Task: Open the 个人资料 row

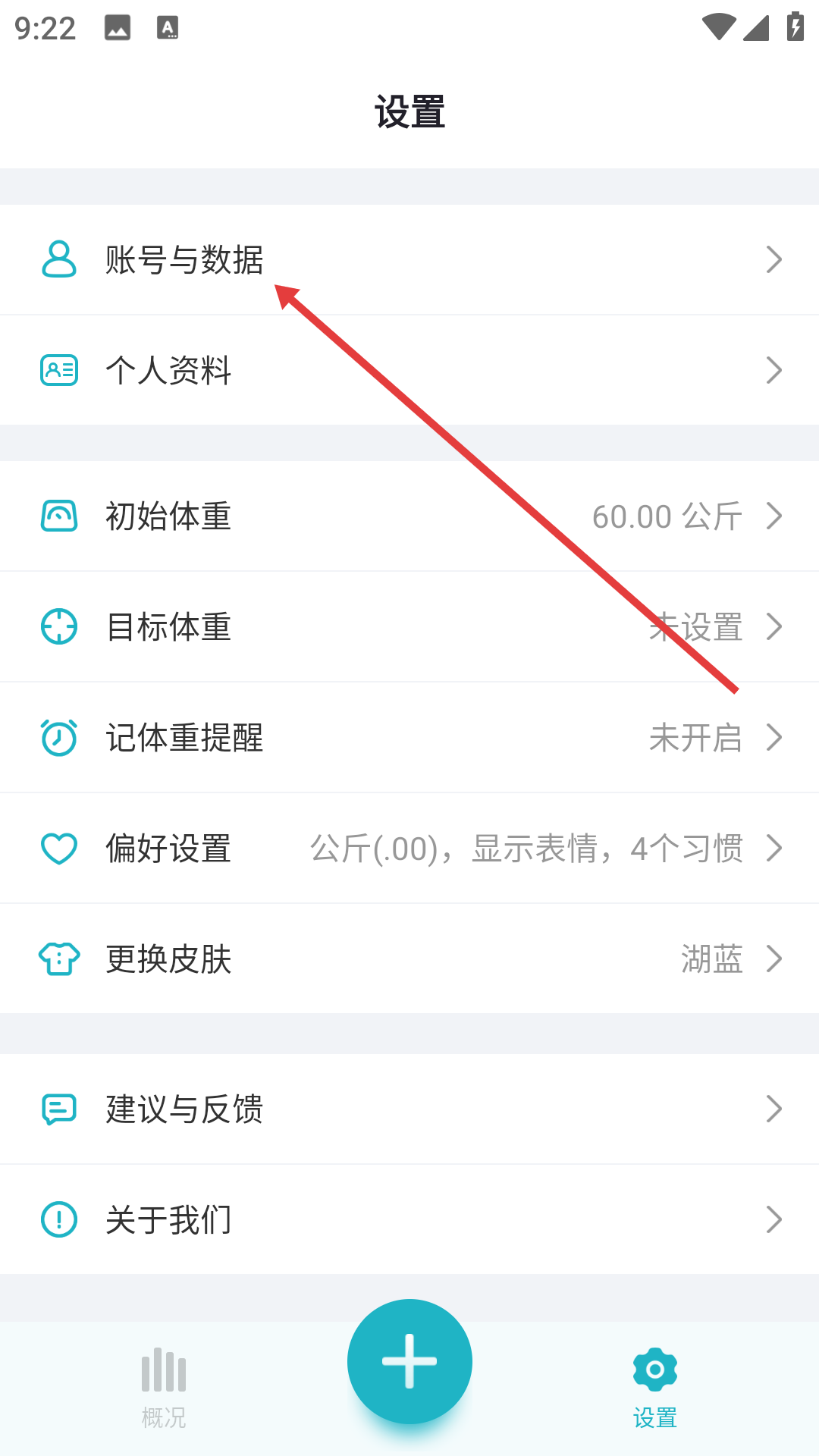Action: click(x=409, y=370)
